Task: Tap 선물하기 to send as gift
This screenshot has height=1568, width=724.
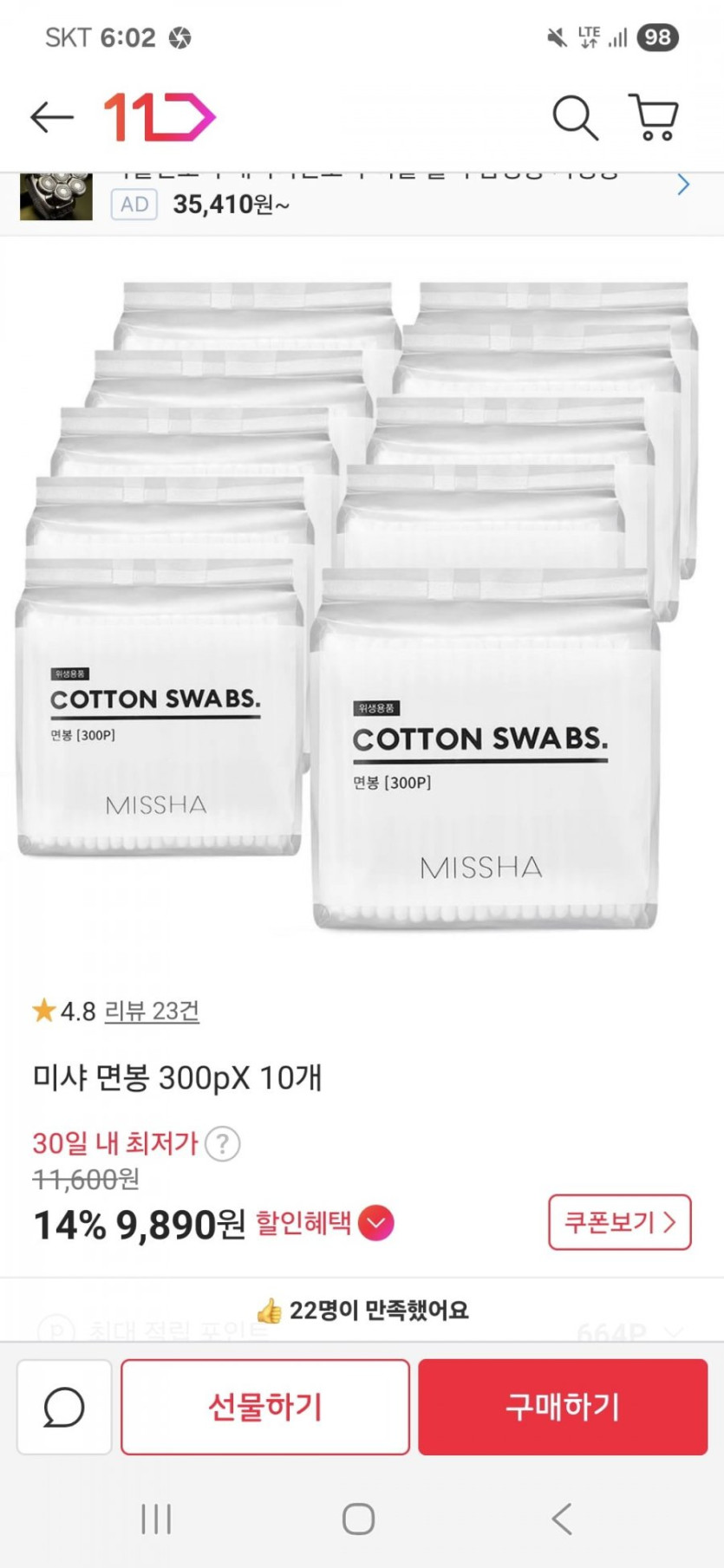Action: coord(265,1407)
